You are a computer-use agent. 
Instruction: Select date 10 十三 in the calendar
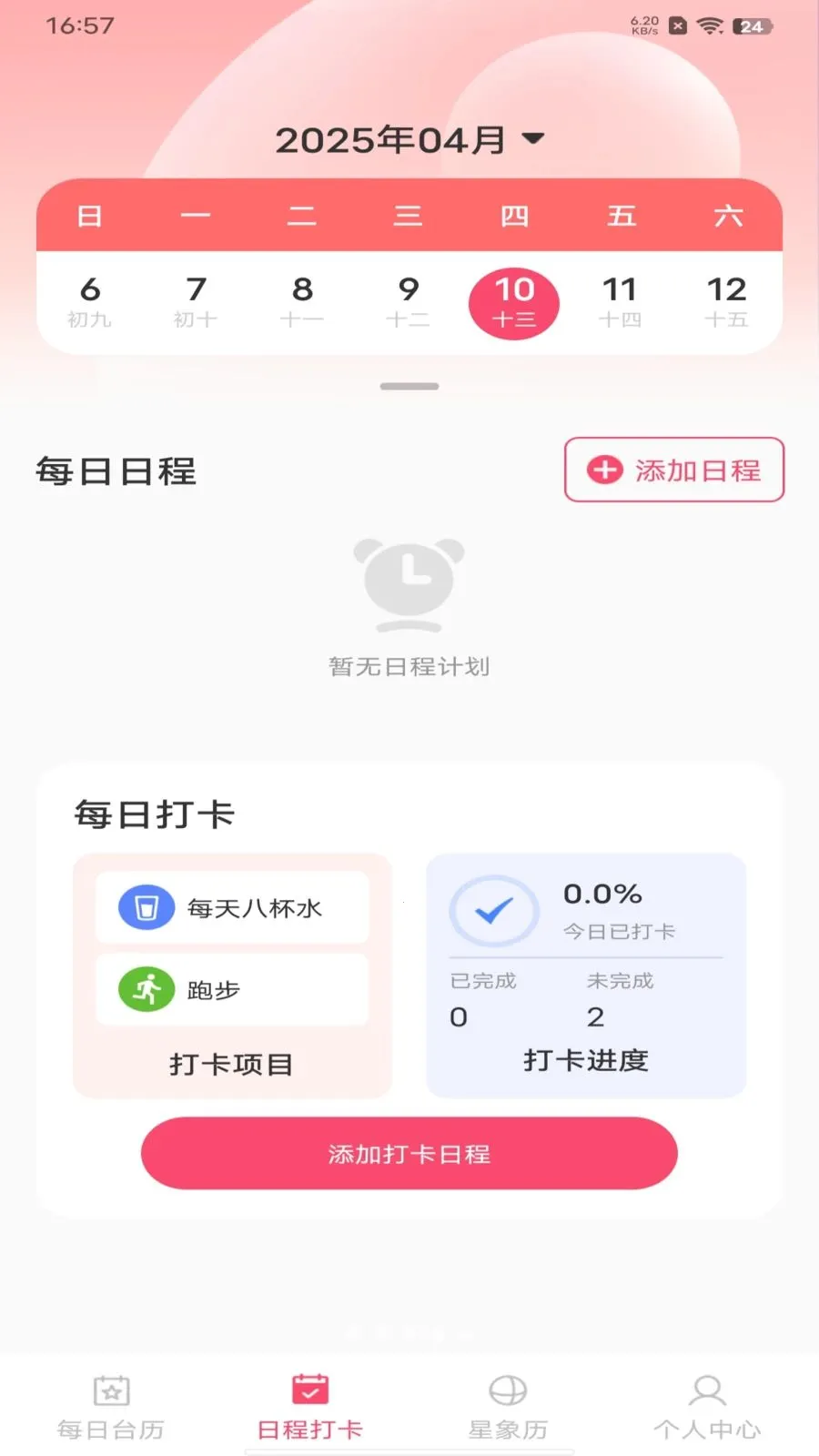pyautogui.click(x=514, y=303)
